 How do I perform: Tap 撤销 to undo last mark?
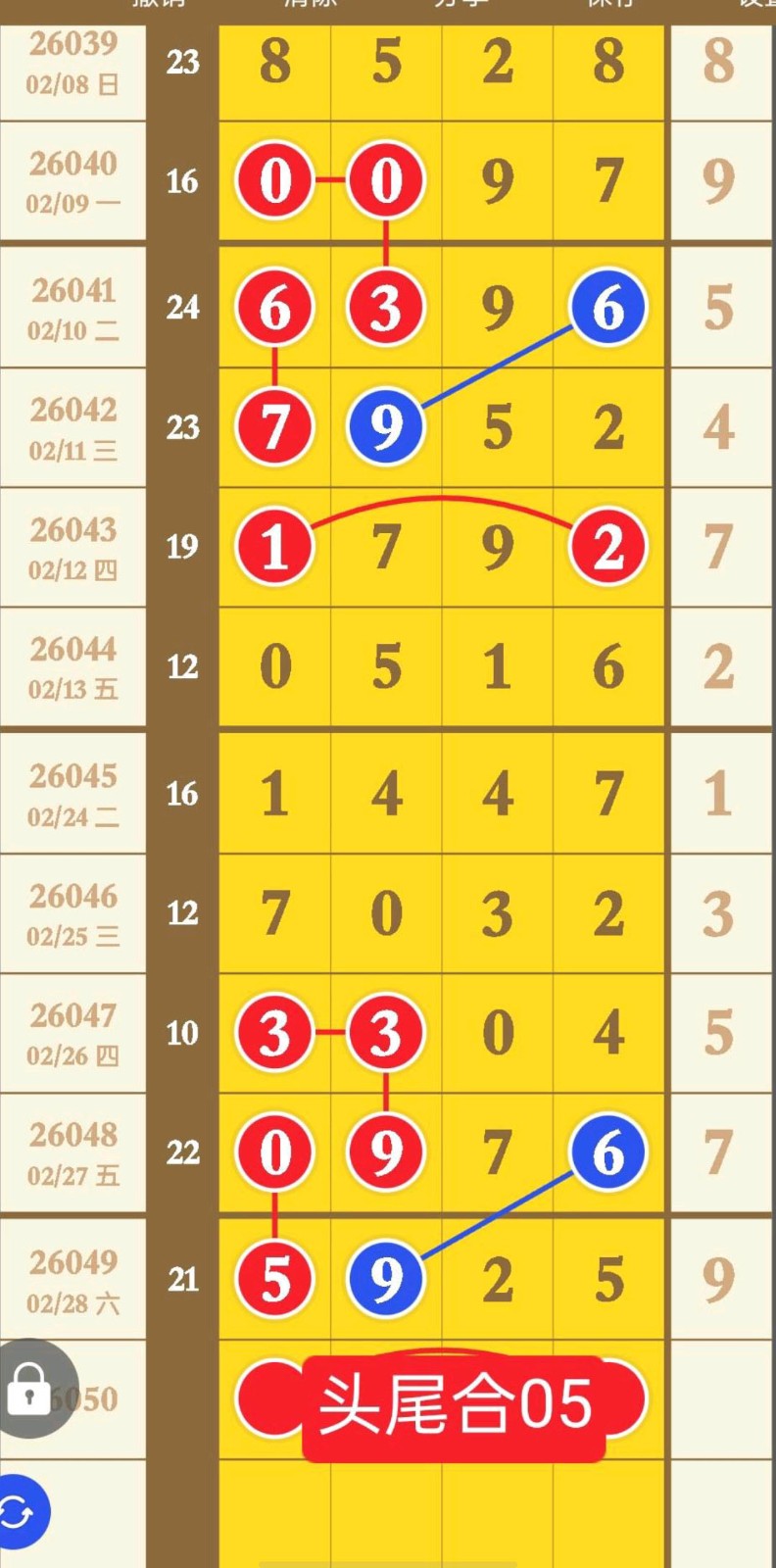pyautogui.click(x=157, y=6)
